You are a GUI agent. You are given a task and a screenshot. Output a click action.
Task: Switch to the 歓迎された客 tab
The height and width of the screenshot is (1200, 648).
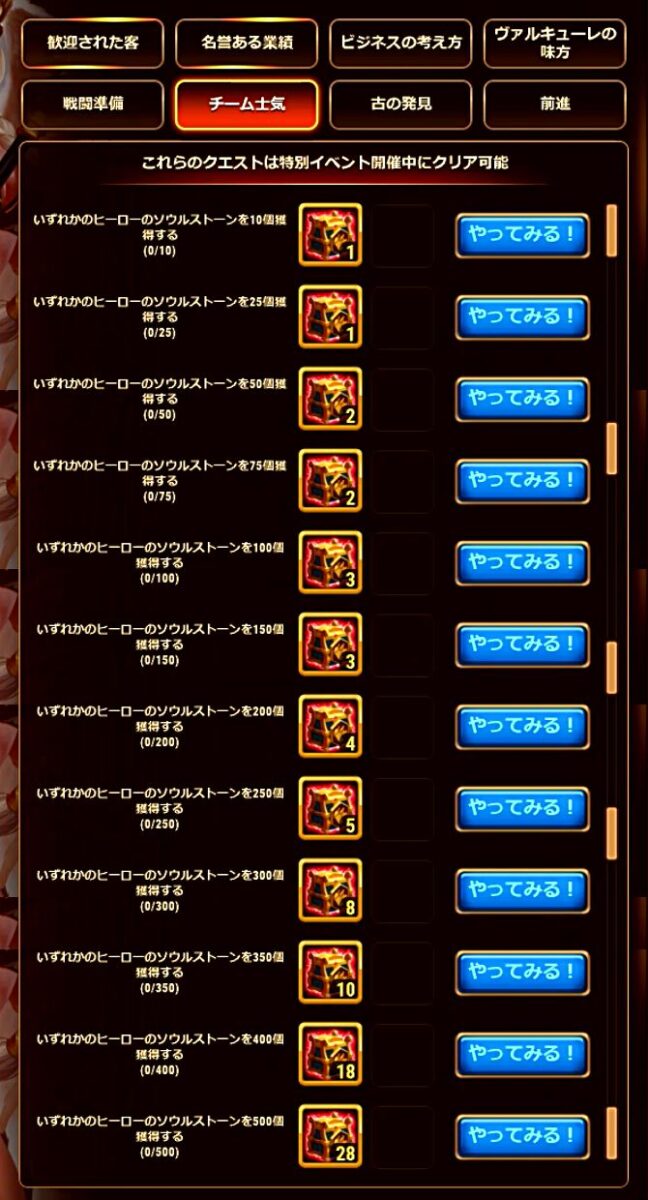pyautogui.click(x=92, y=44)
